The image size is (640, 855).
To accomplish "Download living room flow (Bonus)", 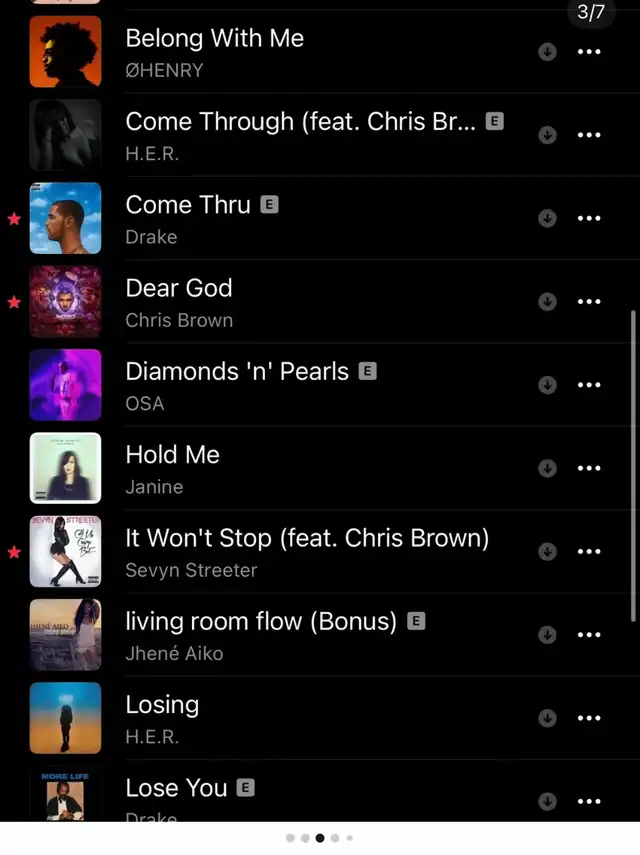I will [x=547, y=634].
